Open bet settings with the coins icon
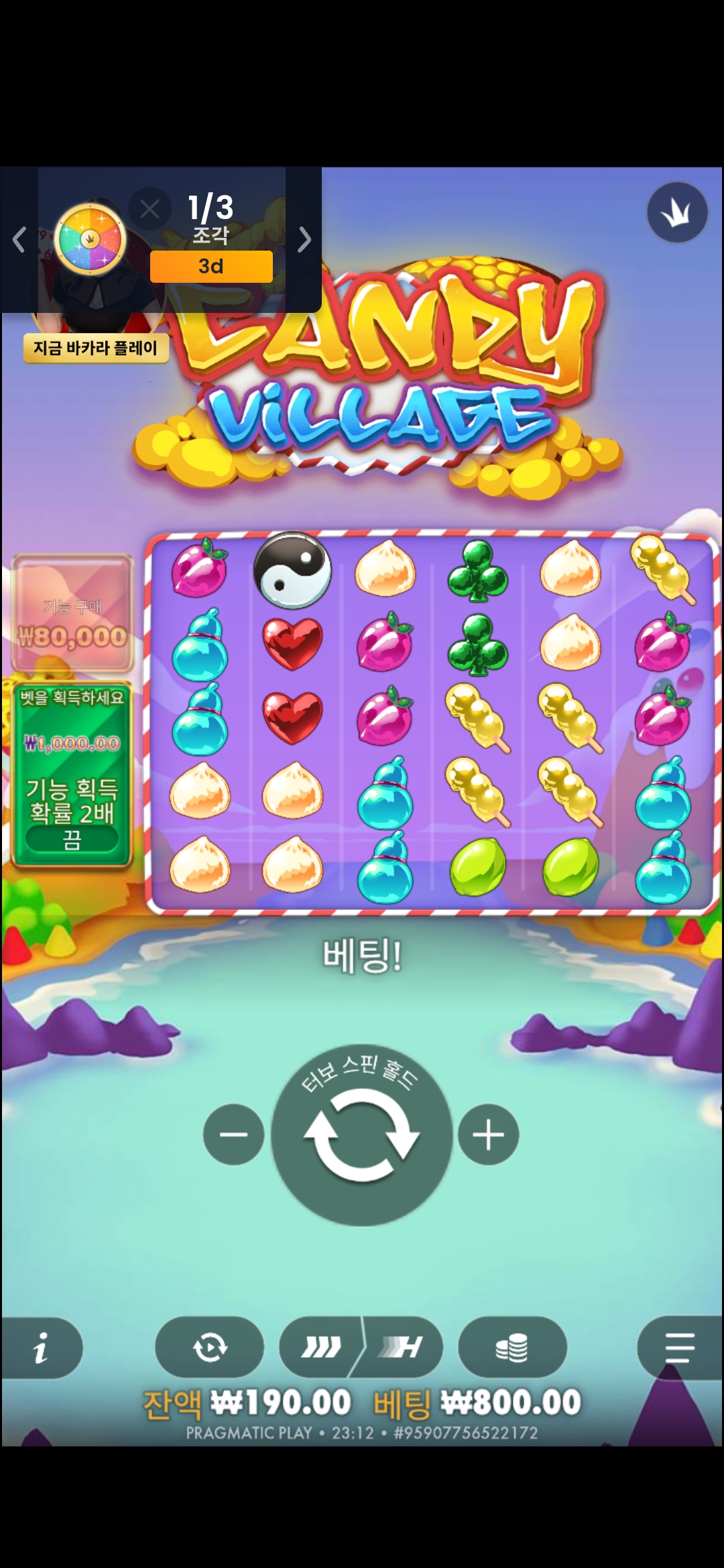 tap(512, 1348)
